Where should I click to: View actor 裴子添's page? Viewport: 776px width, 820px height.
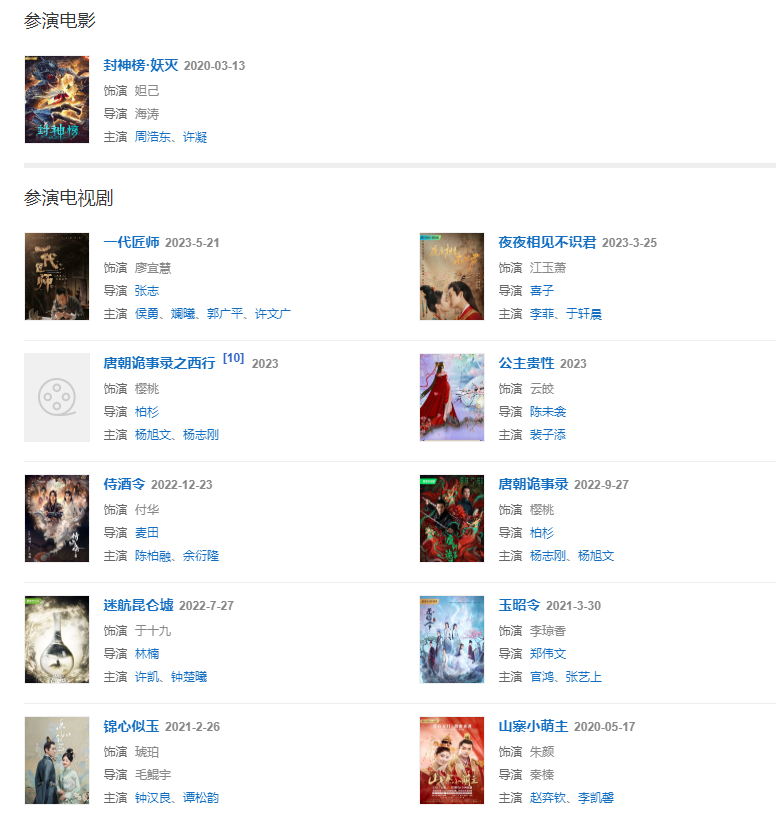549,435
